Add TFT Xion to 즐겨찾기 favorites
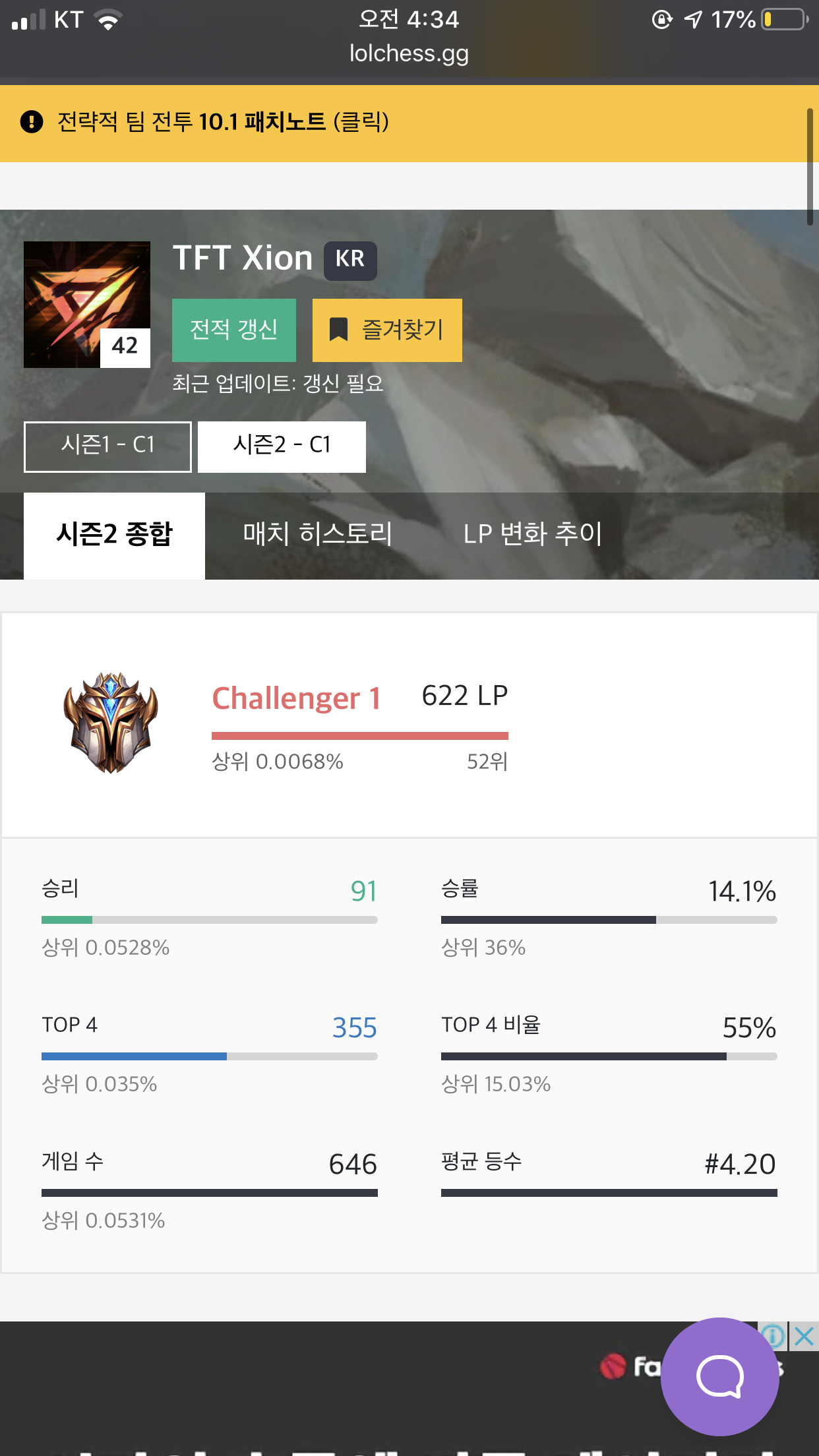The width and height of the screenshot is (819, 1456). (x=387, y=330)
